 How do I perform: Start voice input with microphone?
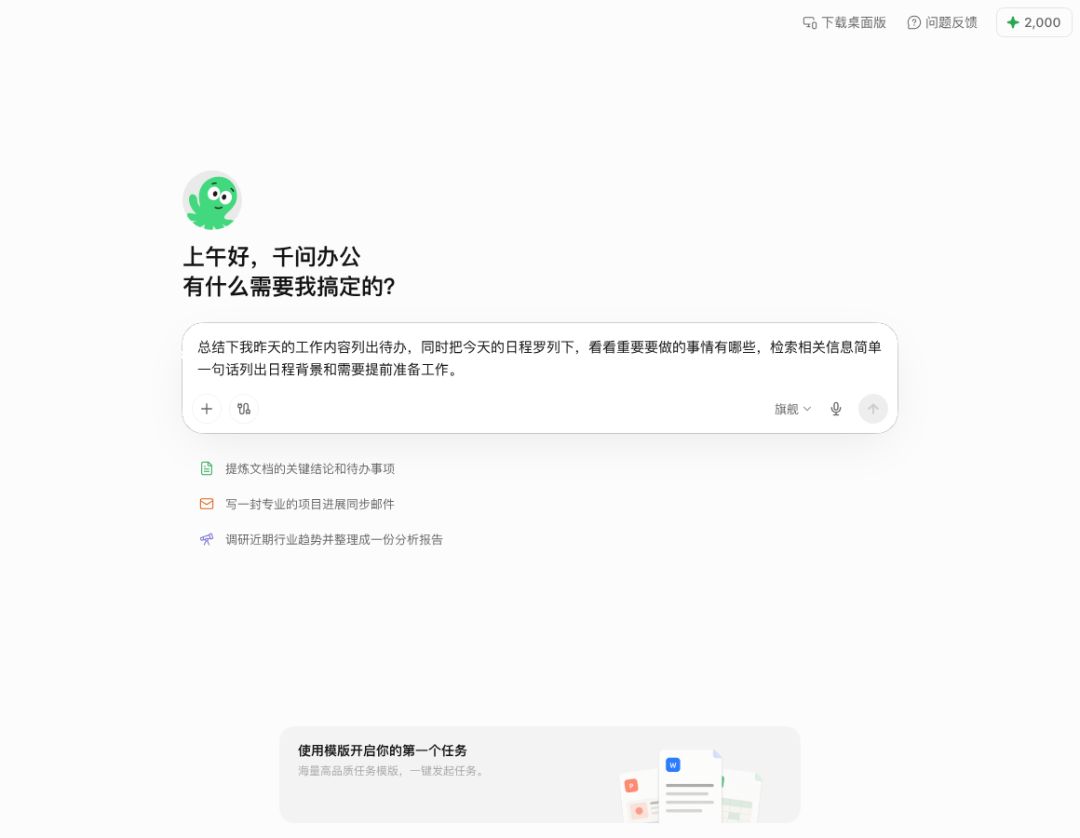pos(835,409)
